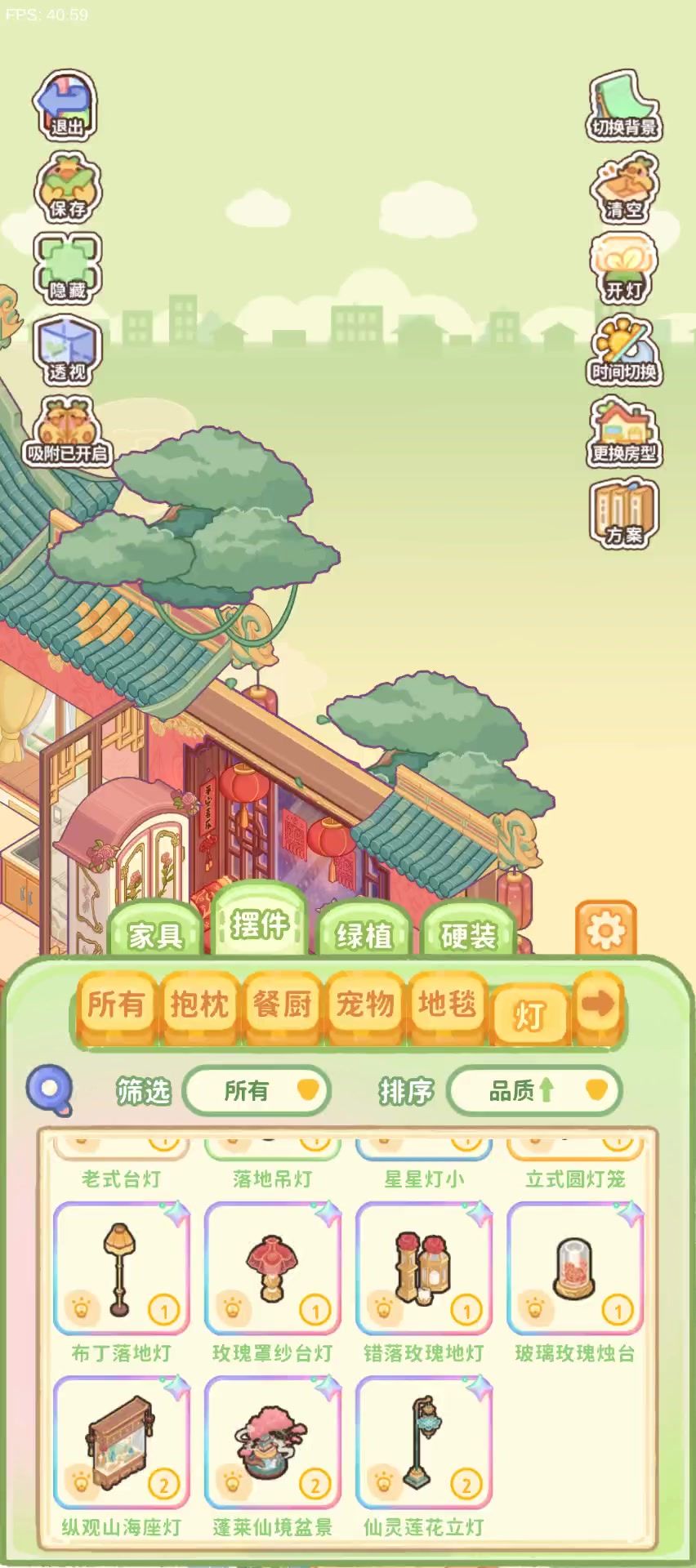Open the gear settings icon
The width and height of the screenshot is (696, 1568).
click(605, 929)
